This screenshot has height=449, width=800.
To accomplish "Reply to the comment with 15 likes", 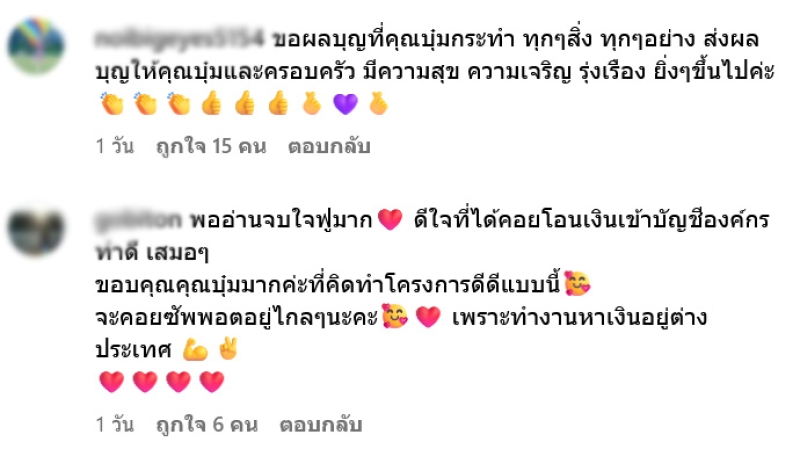I will coord(329,147).
